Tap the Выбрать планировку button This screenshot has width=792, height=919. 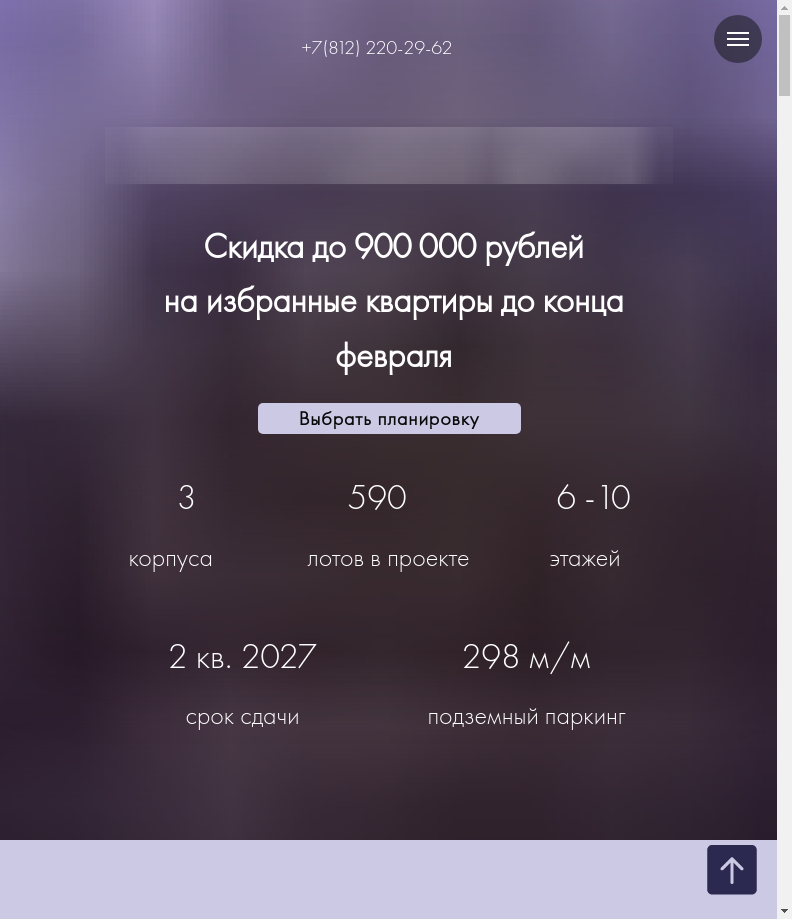pyautogui.click(x=389, y=418)
